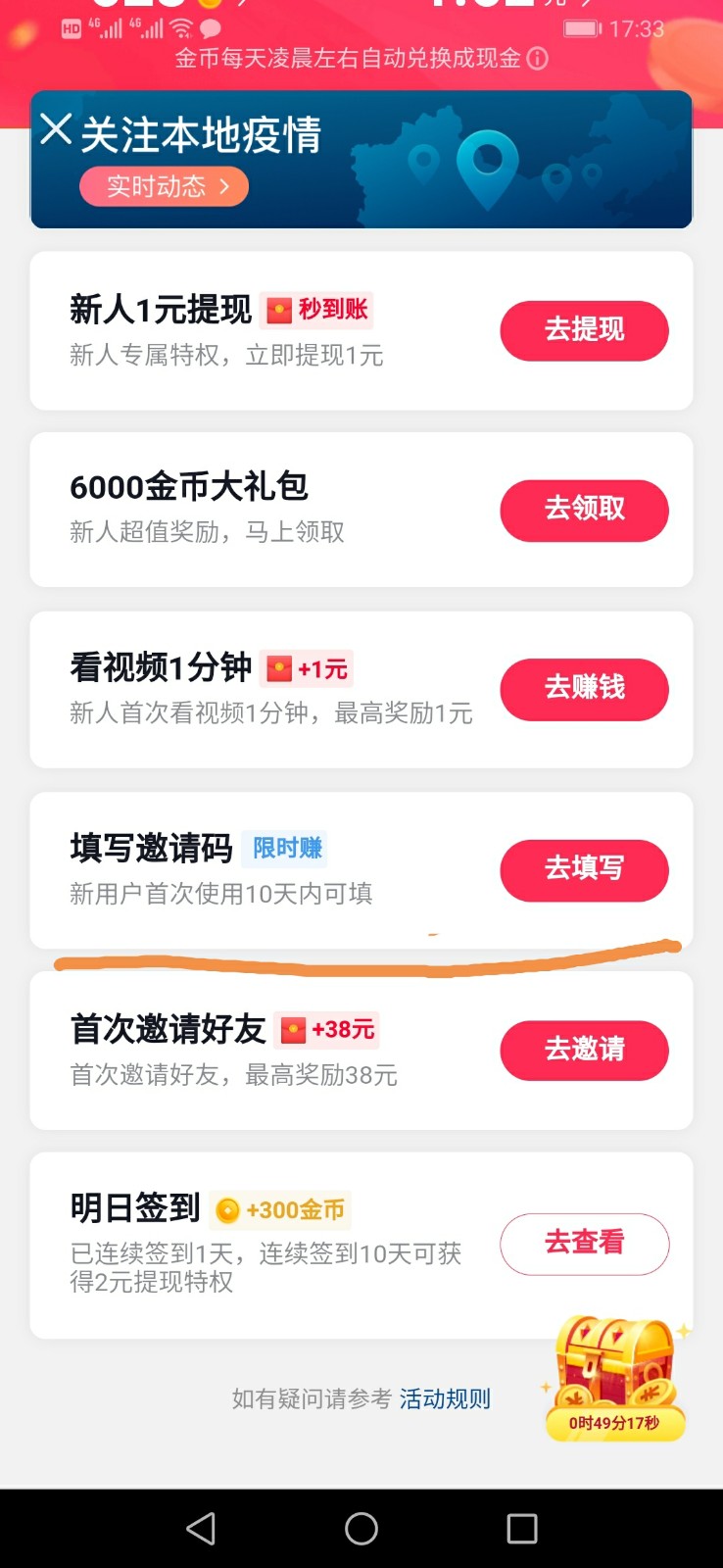This screenshot has height=1568, width=723.
Task: Tap 去邀请 to invite friends
Action: pos(584,1050)
